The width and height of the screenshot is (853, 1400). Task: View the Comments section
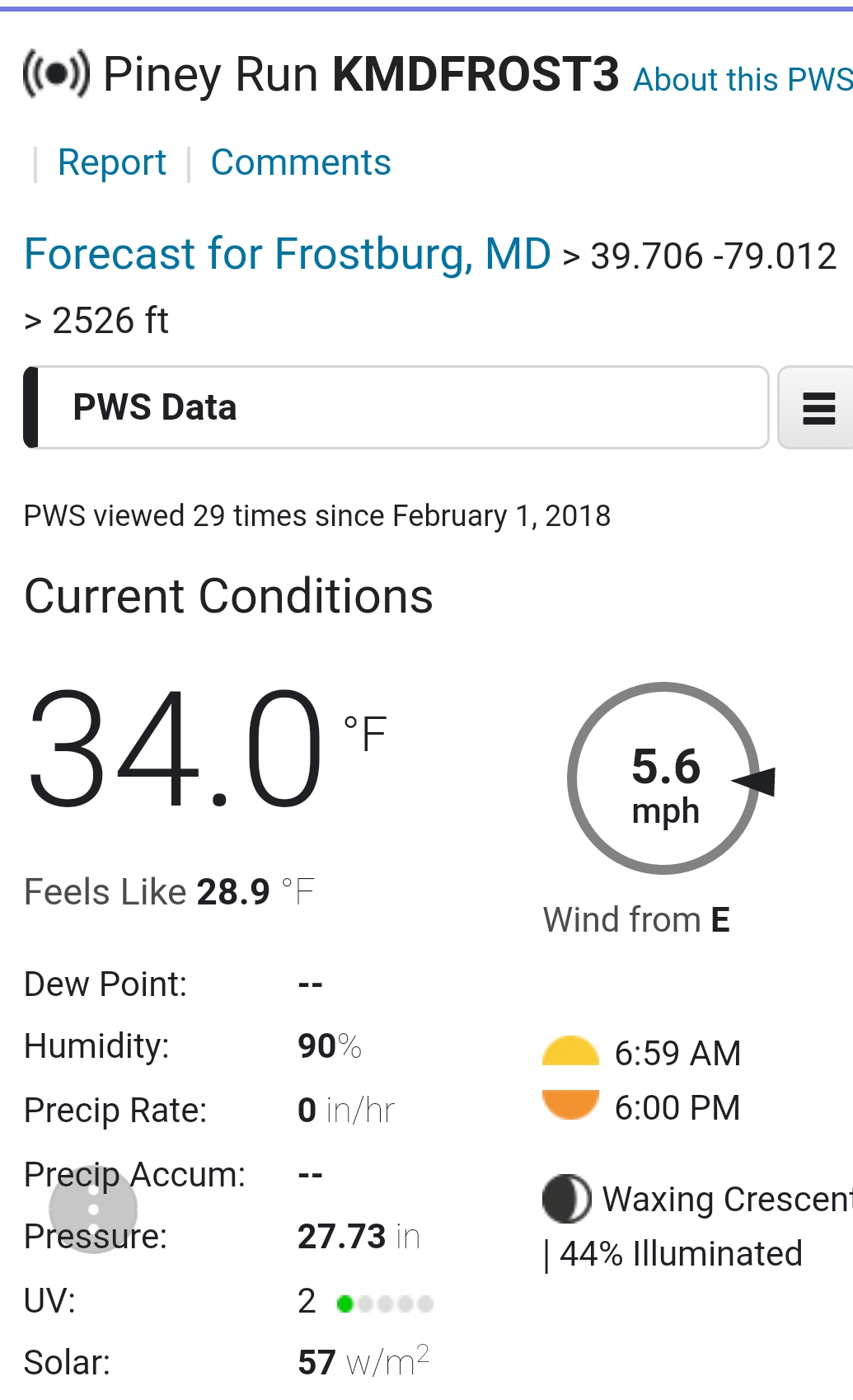[301, 162]
